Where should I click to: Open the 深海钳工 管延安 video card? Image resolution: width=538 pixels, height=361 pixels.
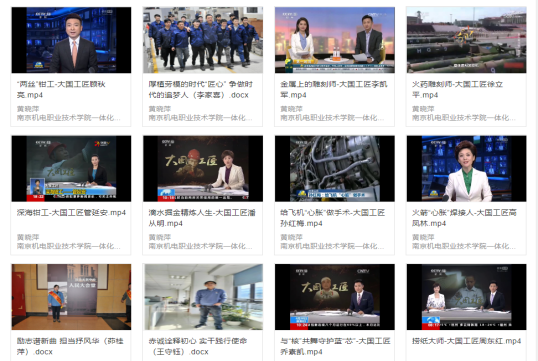[x=71, y=195]
